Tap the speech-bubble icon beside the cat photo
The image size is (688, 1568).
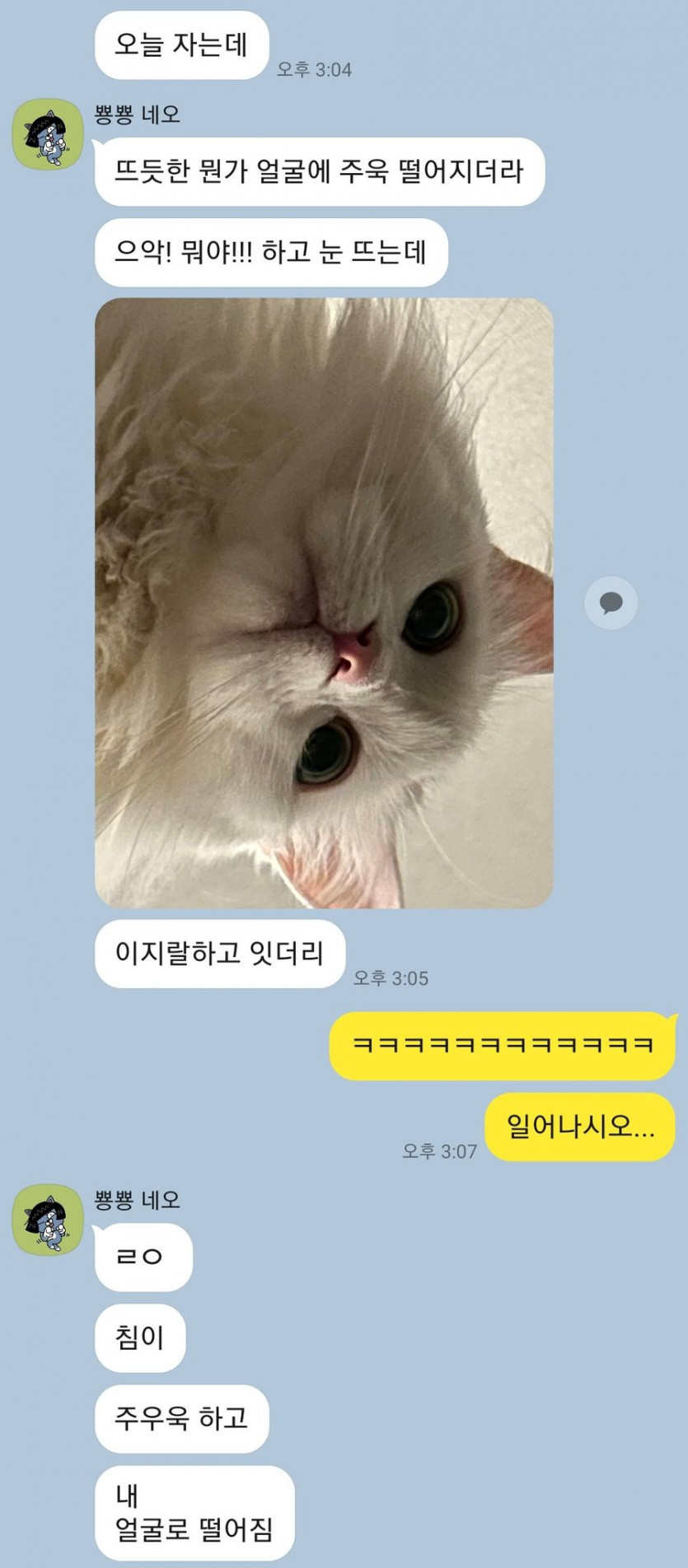(x=611, y=603)
